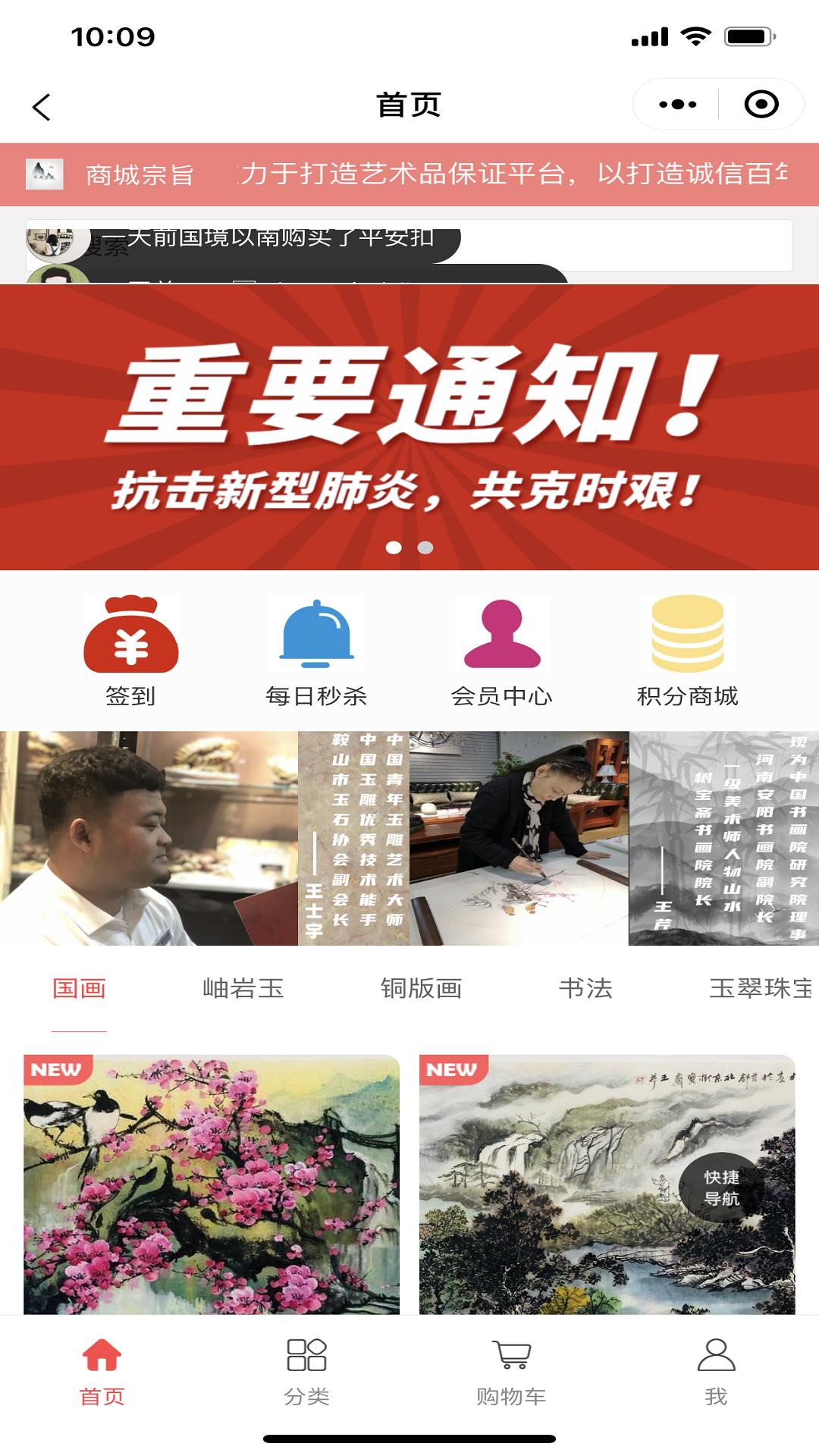Open the plum blossom and magpie painting
819x1456 pixels.
pos(211,1185)
